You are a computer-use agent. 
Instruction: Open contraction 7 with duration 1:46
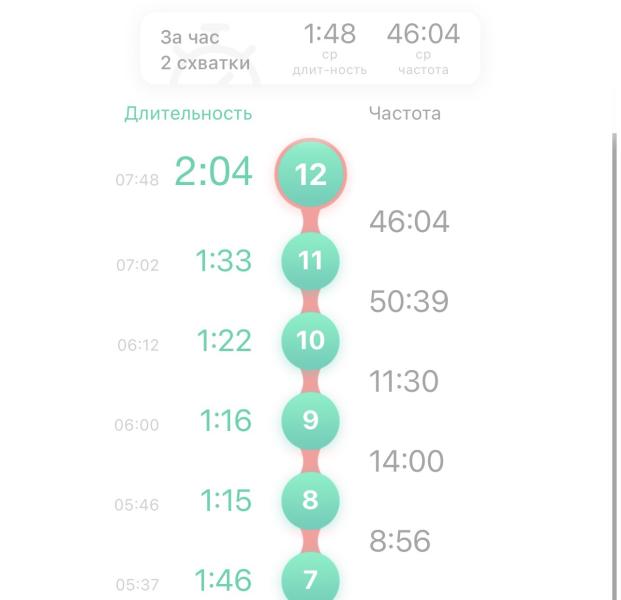(310, 578)
